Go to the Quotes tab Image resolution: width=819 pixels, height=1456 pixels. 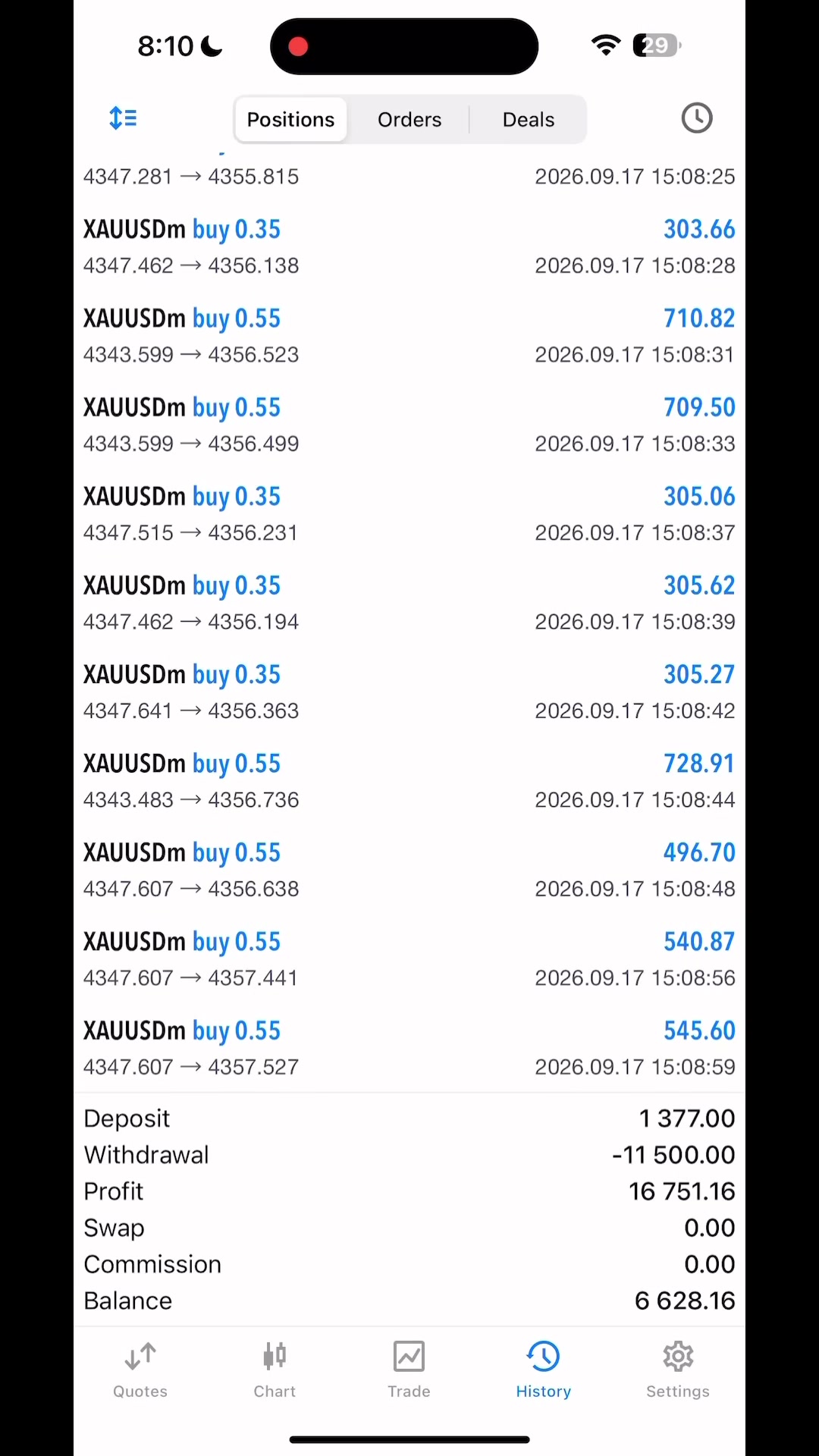(x=140, y=1370)
